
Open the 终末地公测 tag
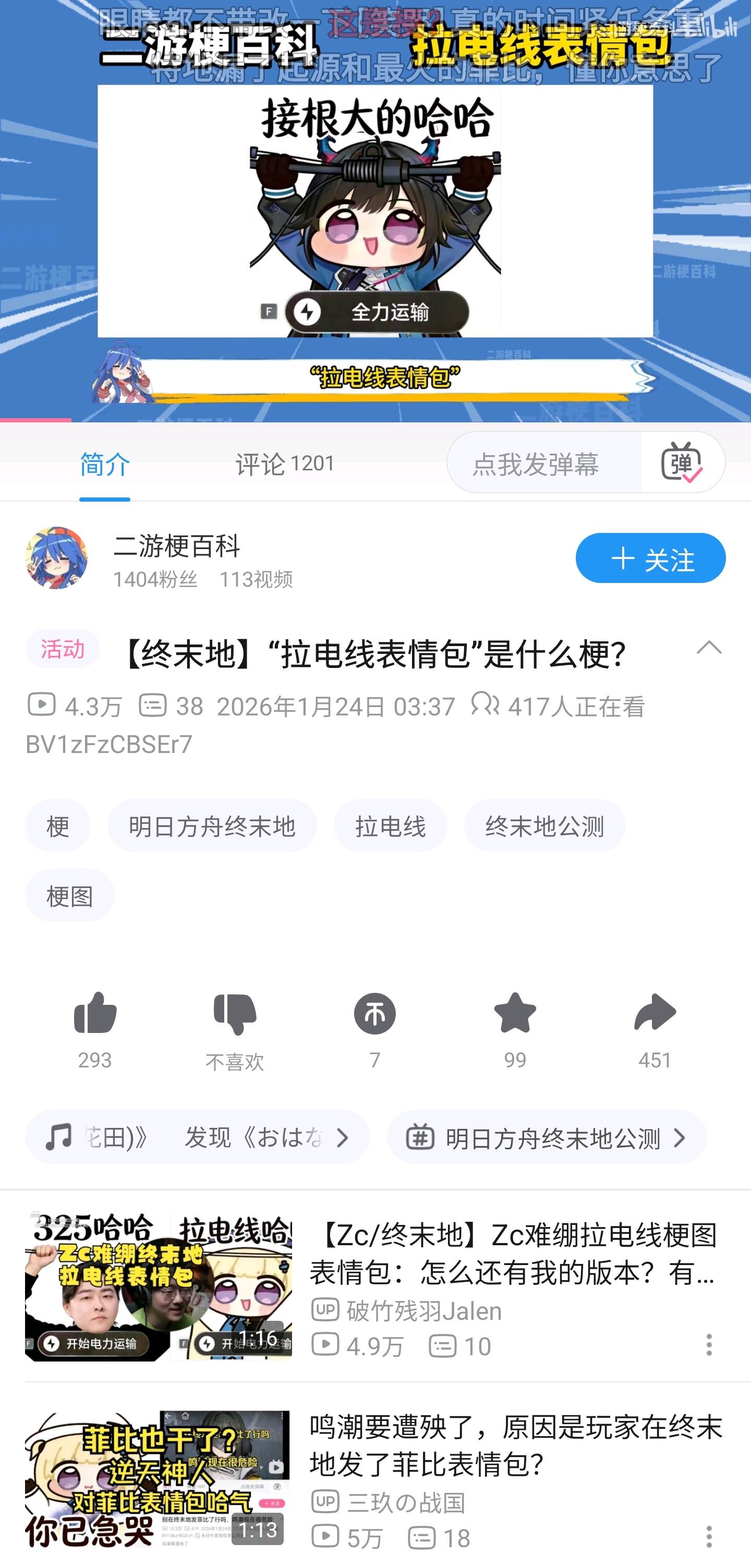544,826
